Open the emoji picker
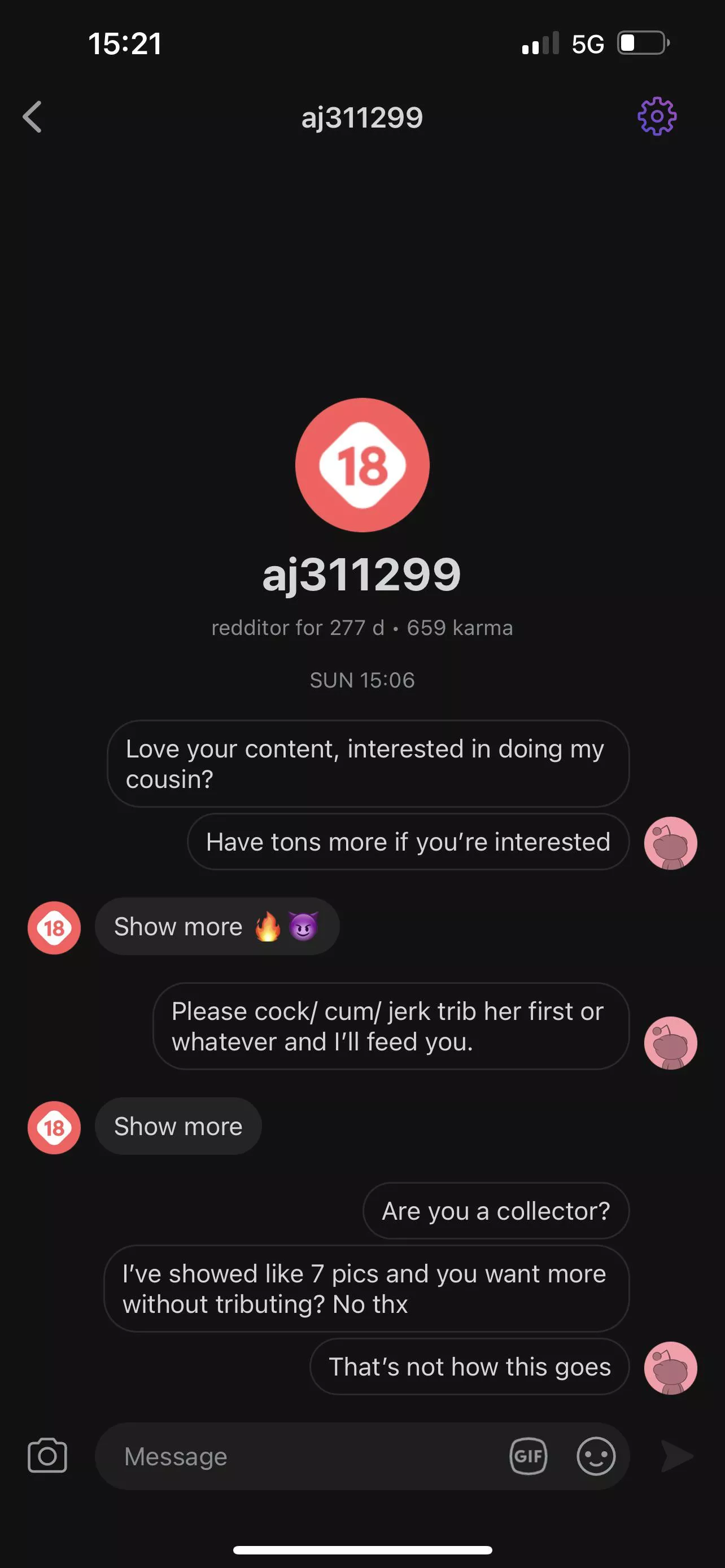This screenshot has height=1568, width=725. [x=595, y=1456]
